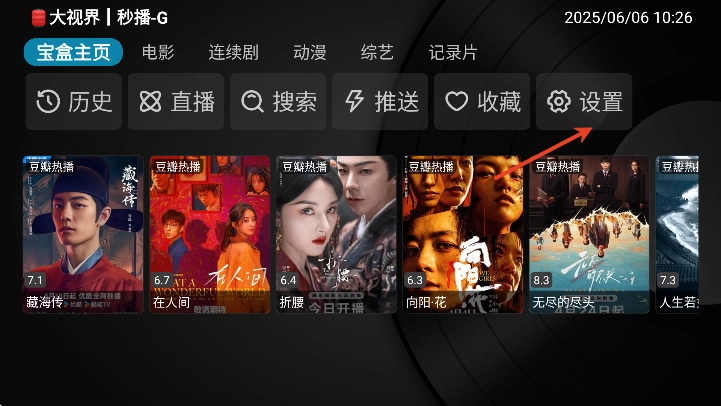721x406 pixels.
Task: Open the 推送 push feature
Action: (x=380, y=102)
